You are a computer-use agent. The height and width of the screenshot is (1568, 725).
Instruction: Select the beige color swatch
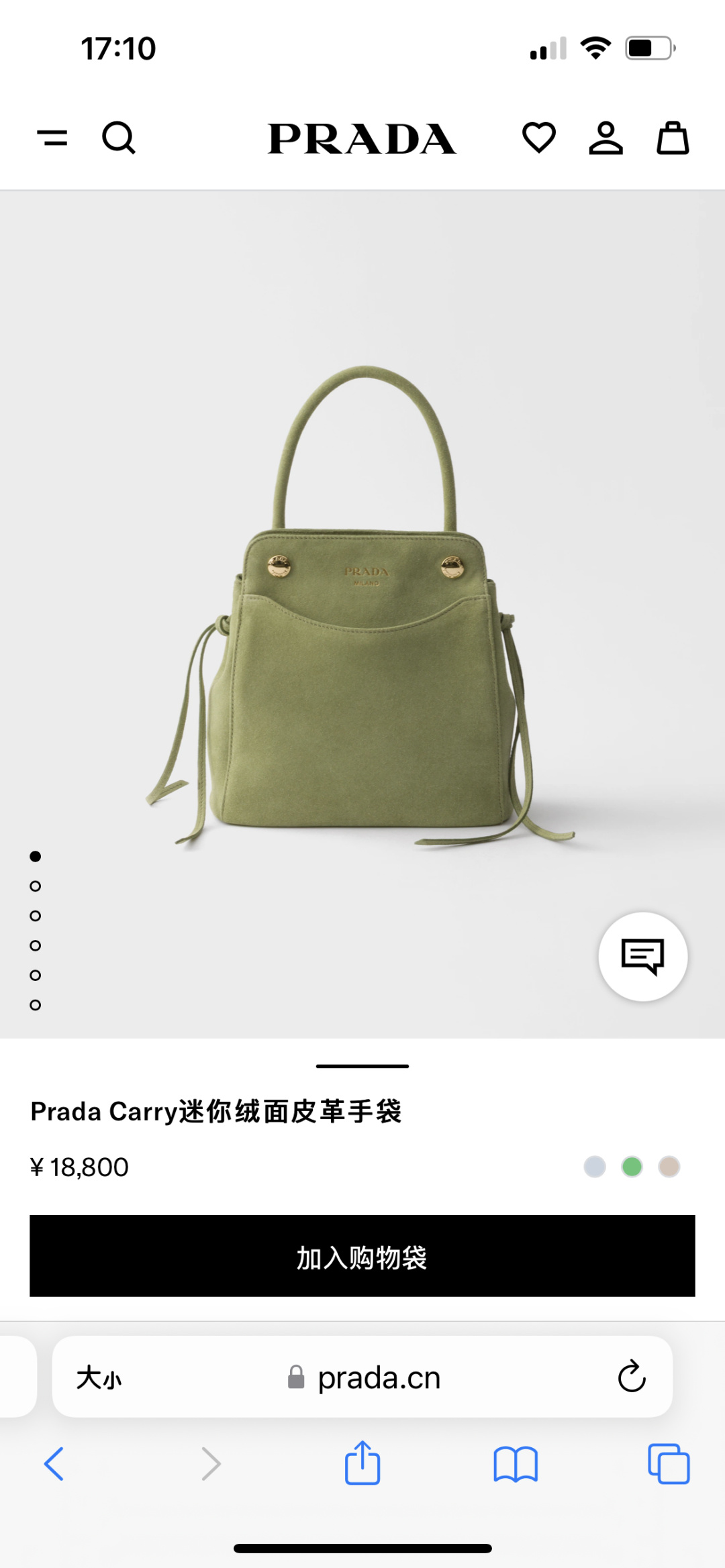(669, 1167)
